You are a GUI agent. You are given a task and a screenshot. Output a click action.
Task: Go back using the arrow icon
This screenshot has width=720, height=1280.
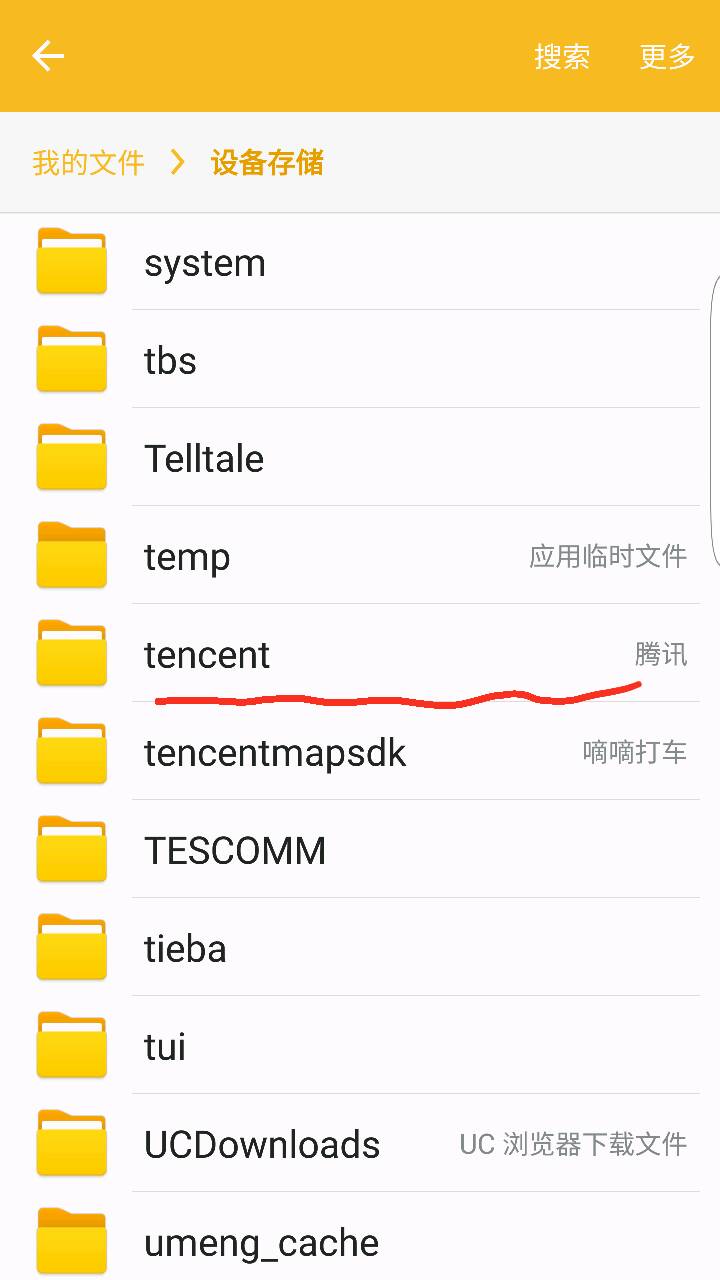(x=47, y=56)
